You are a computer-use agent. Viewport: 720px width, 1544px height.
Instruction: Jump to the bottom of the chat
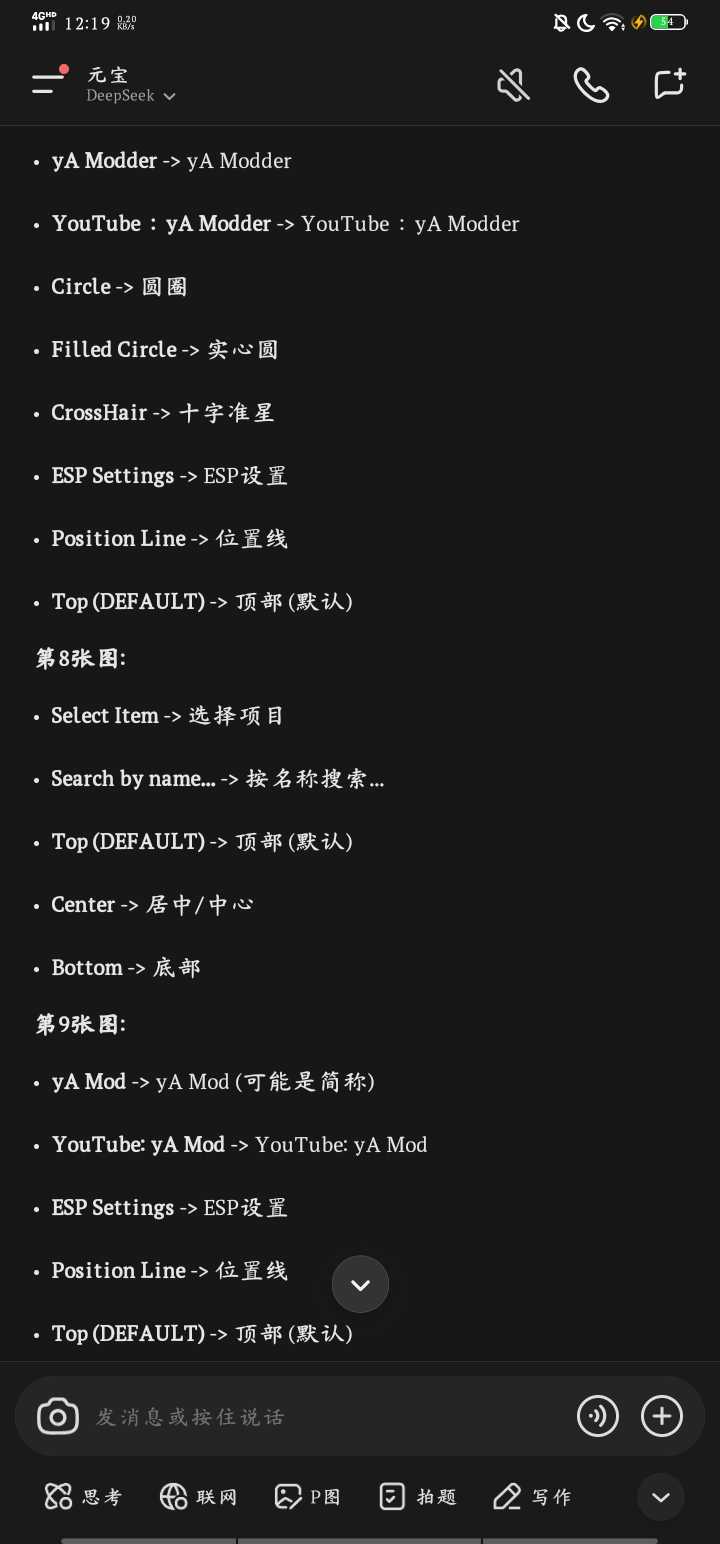(360, 1284)
